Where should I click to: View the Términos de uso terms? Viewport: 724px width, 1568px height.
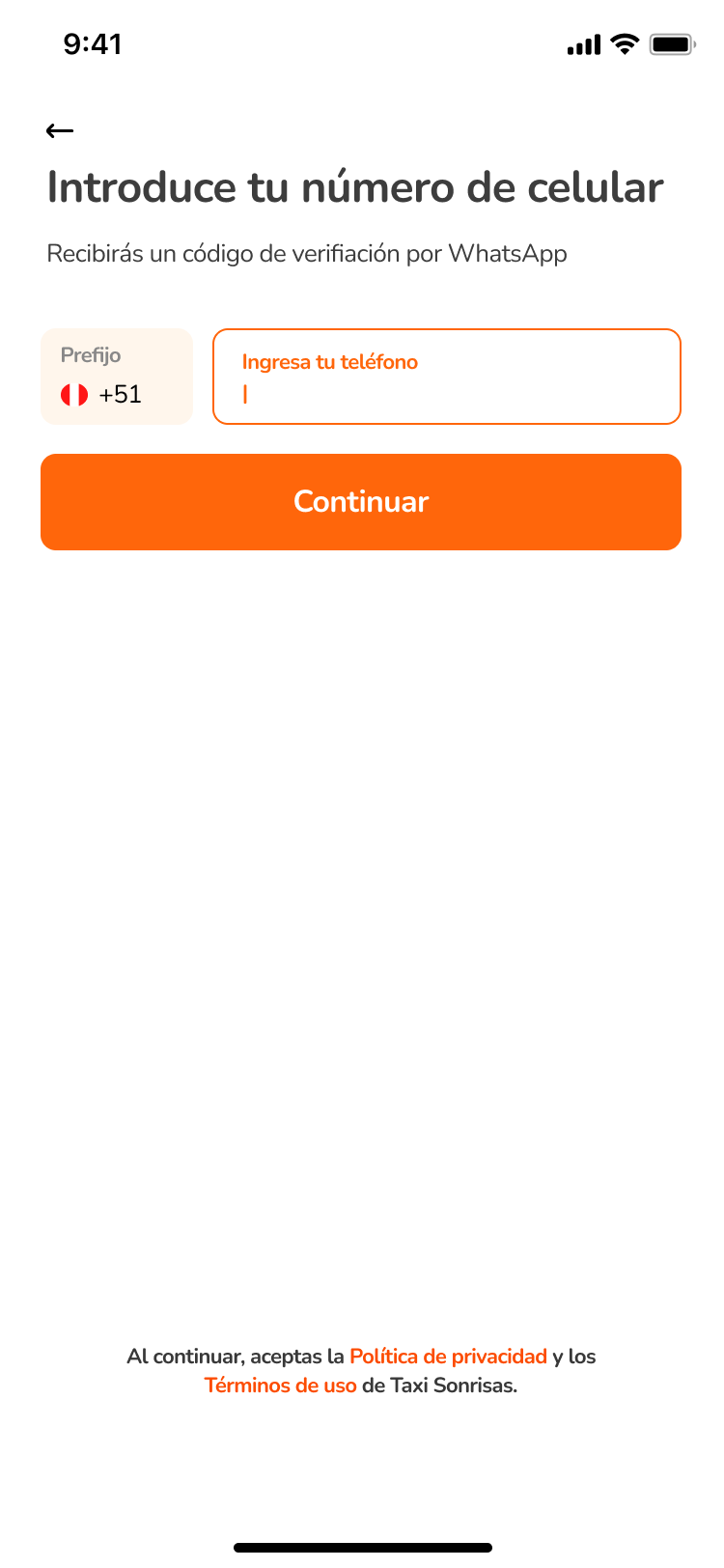tap(278, 1386)
